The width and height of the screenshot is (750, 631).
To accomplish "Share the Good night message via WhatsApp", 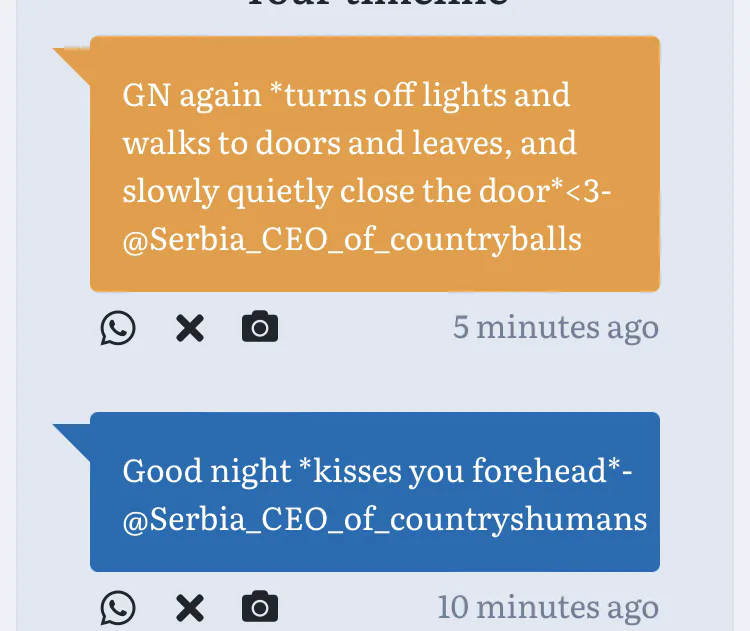I will (118, 608).
